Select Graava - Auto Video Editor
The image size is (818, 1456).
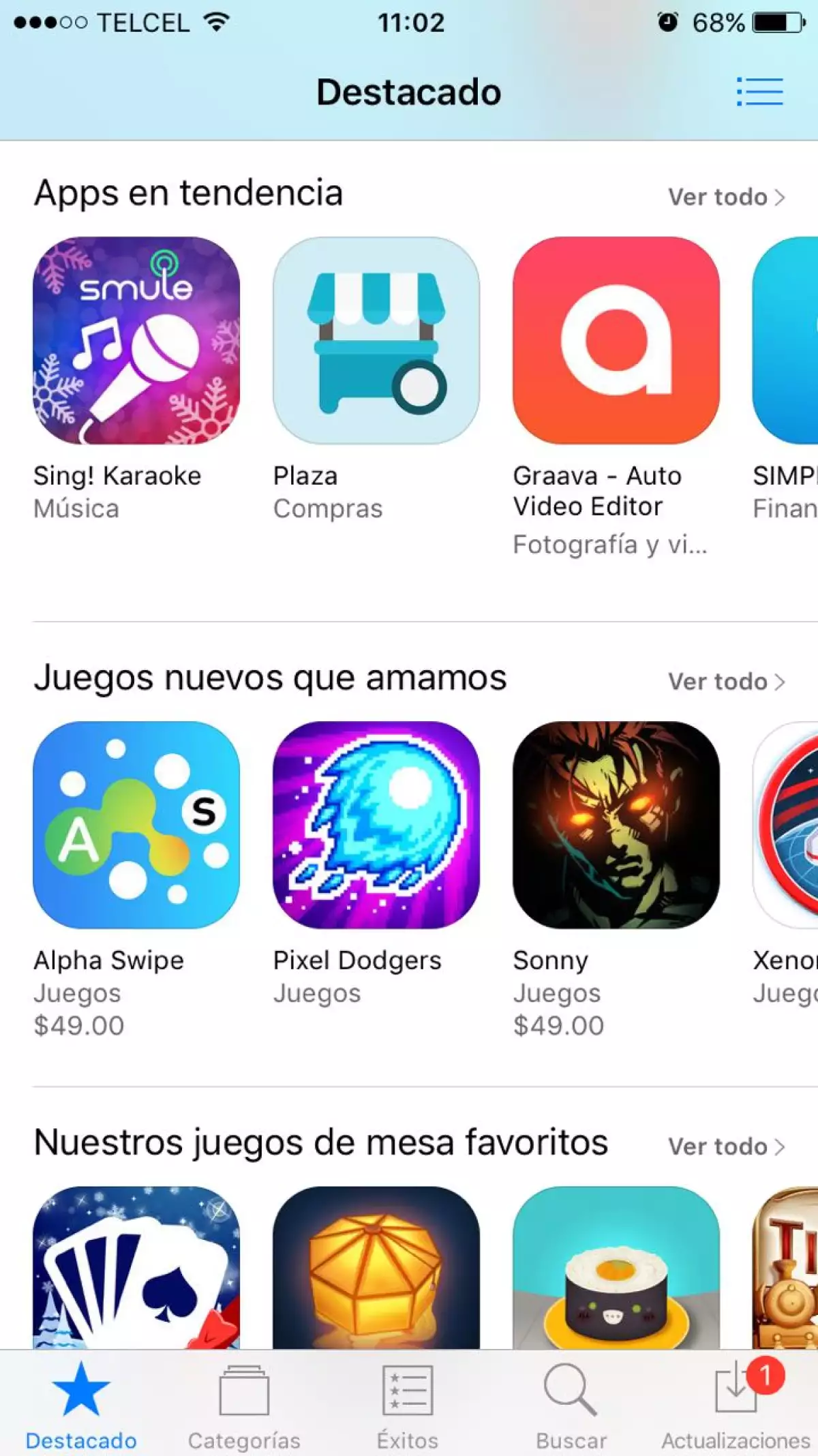tap(616, 341)
